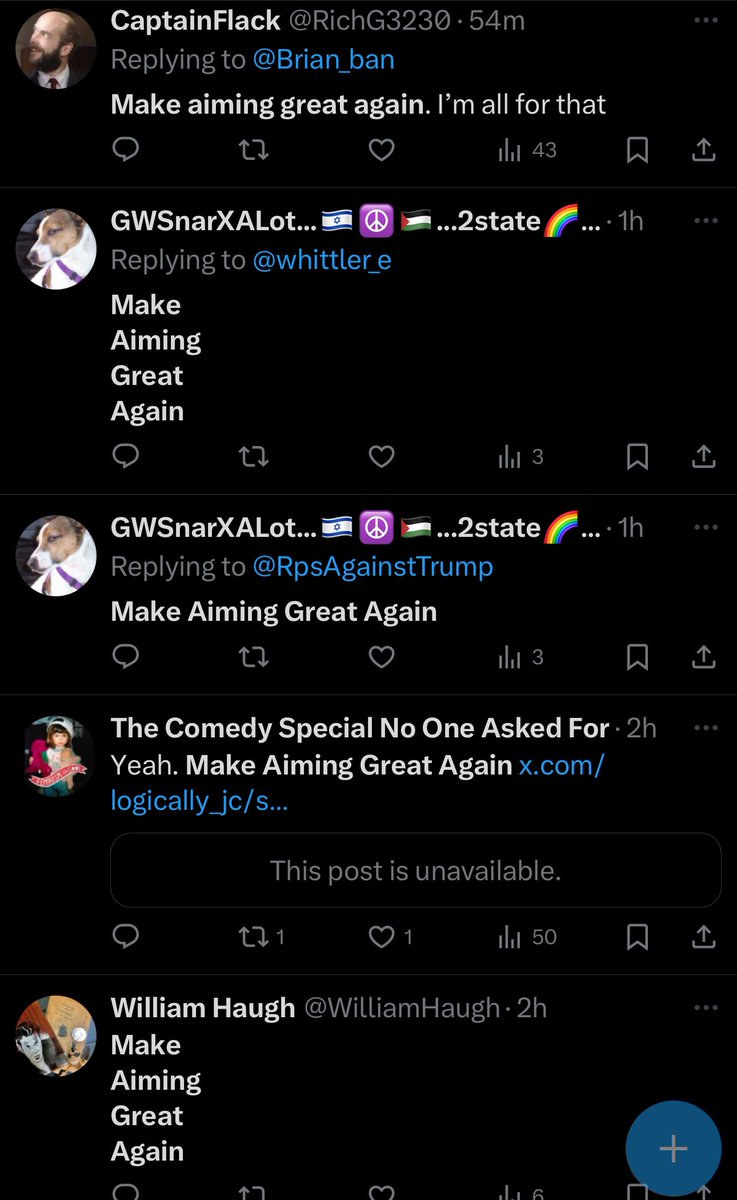
Task: Reply to CaptainFlack's post
Action: click(125, 150)
